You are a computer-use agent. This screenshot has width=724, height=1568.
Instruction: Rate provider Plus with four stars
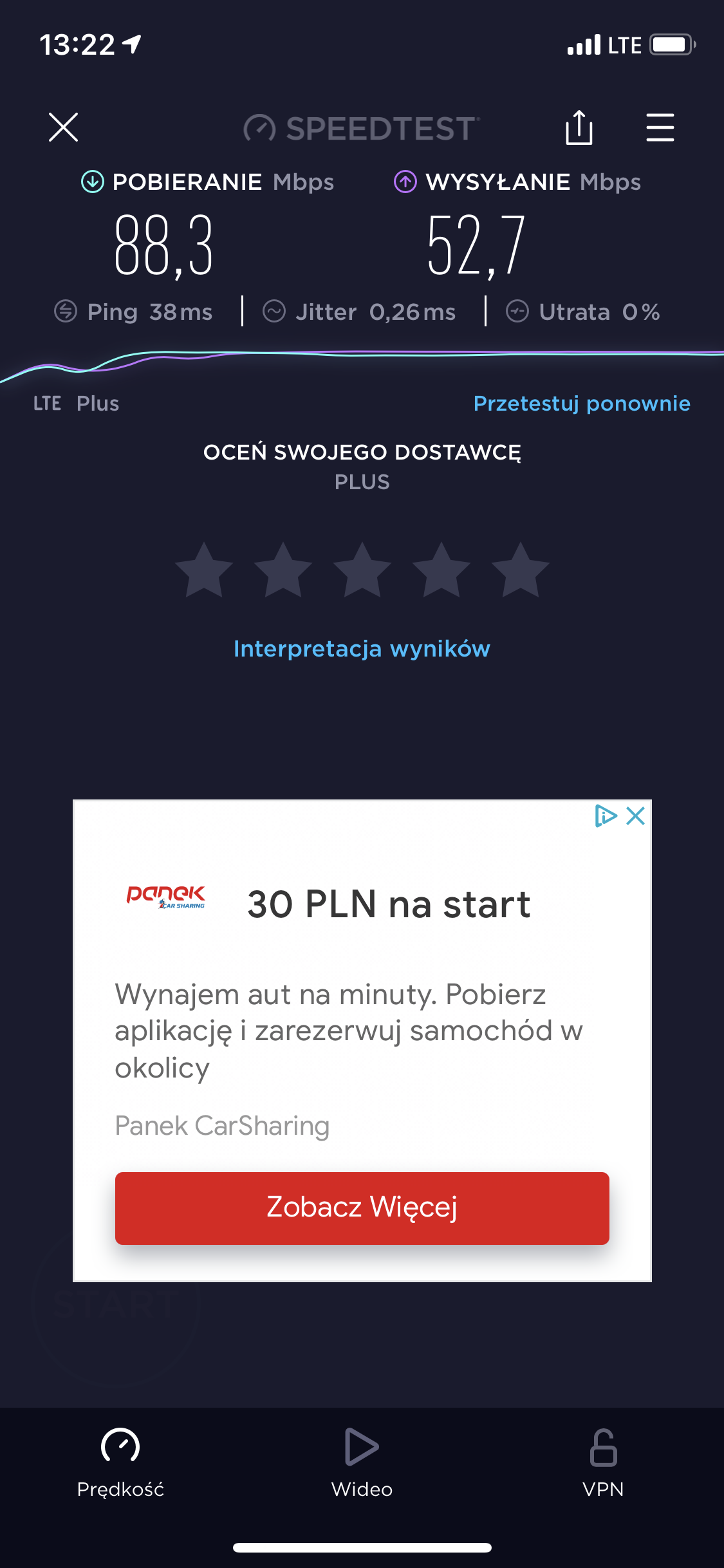pos(441,571)
